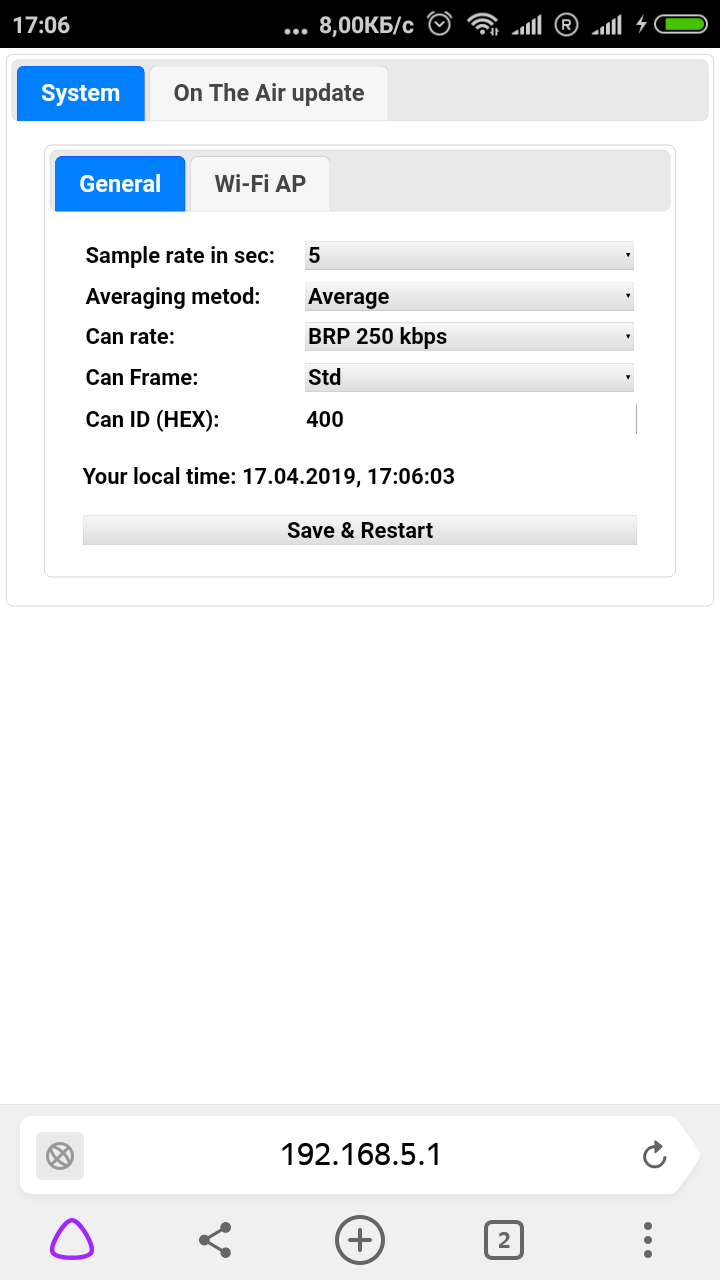Show the open tabs switcher
The height and width of the screenshot is (1280, 720).
(x=504, y=1241)
